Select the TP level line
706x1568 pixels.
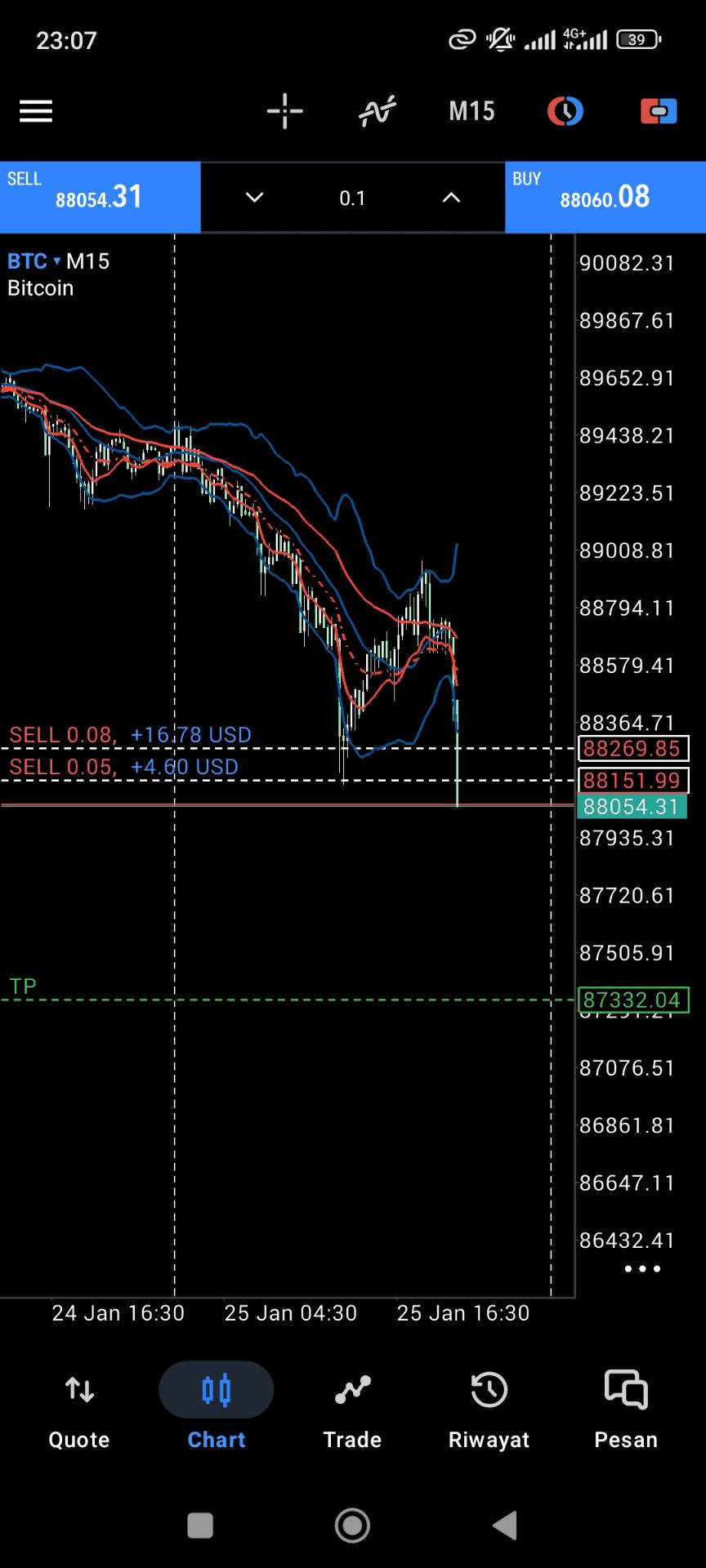tap(23, 987)
